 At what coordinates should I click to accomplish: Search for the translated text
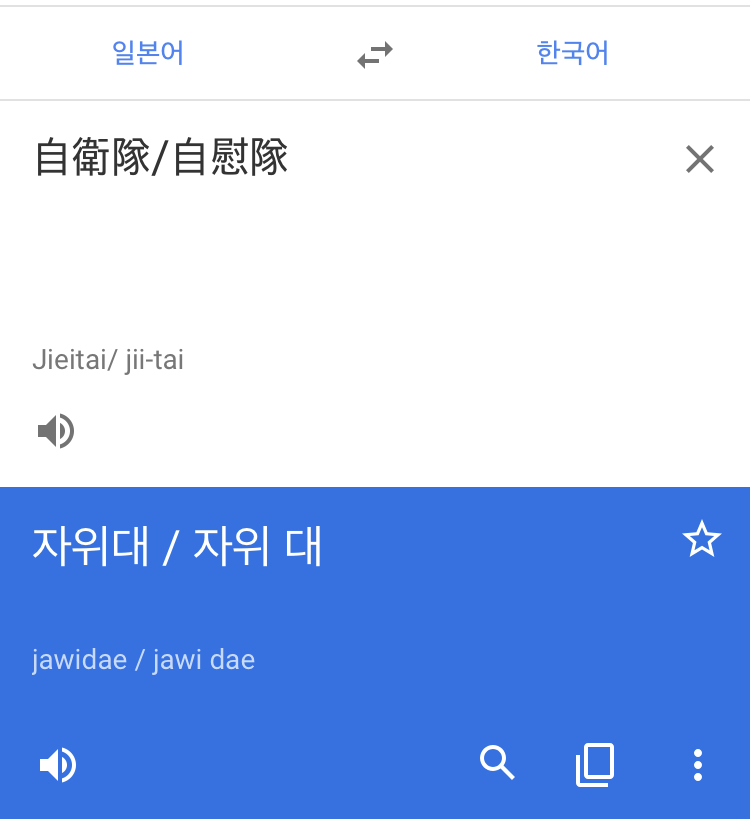497,764
